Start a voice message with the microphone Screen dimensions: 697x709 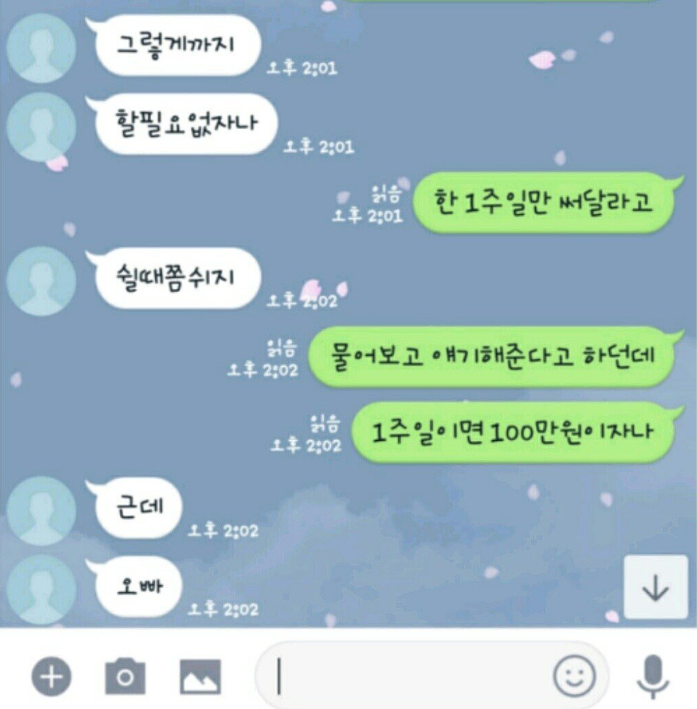coord(653,677)
